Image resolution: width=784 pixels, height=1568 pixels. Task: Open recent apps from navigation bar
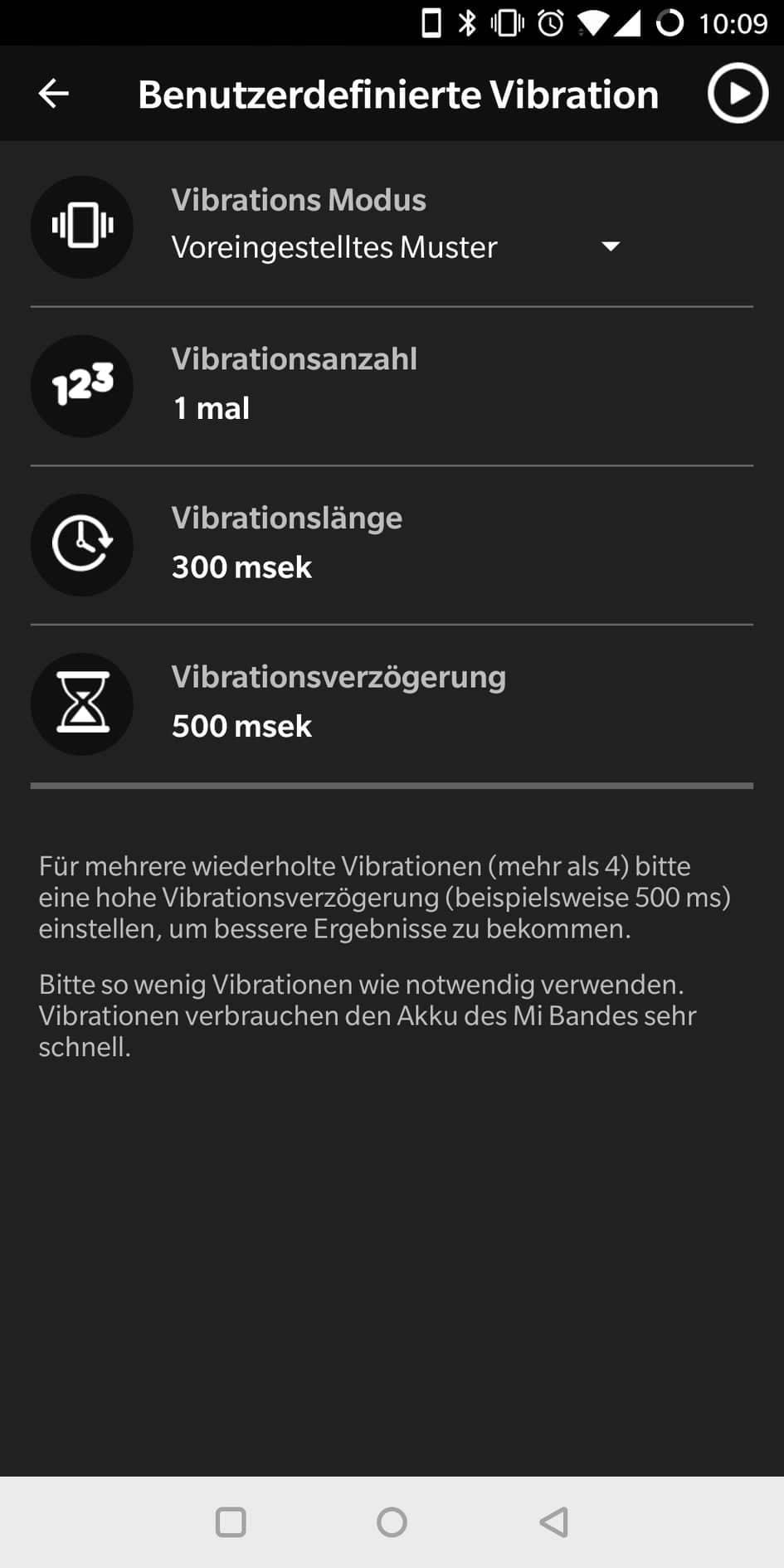pyautogui.click(x=231, y=1522)
